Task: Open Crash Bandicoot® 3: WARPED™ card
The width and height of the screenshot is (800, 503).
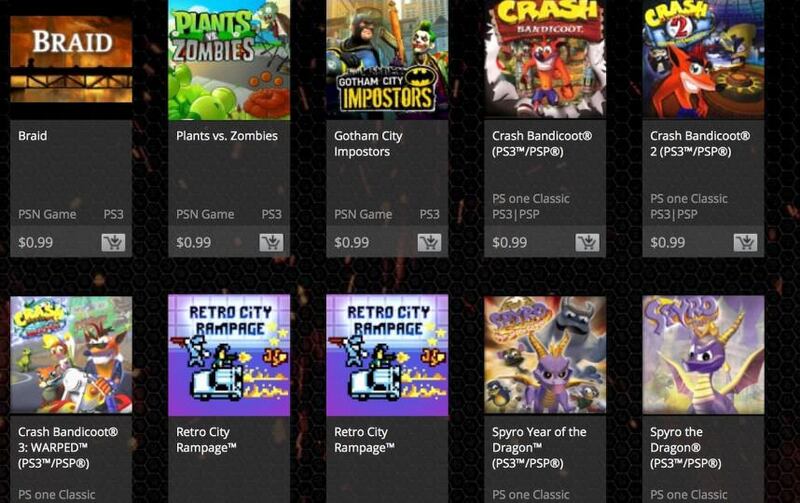Action: tap(70, 355)
